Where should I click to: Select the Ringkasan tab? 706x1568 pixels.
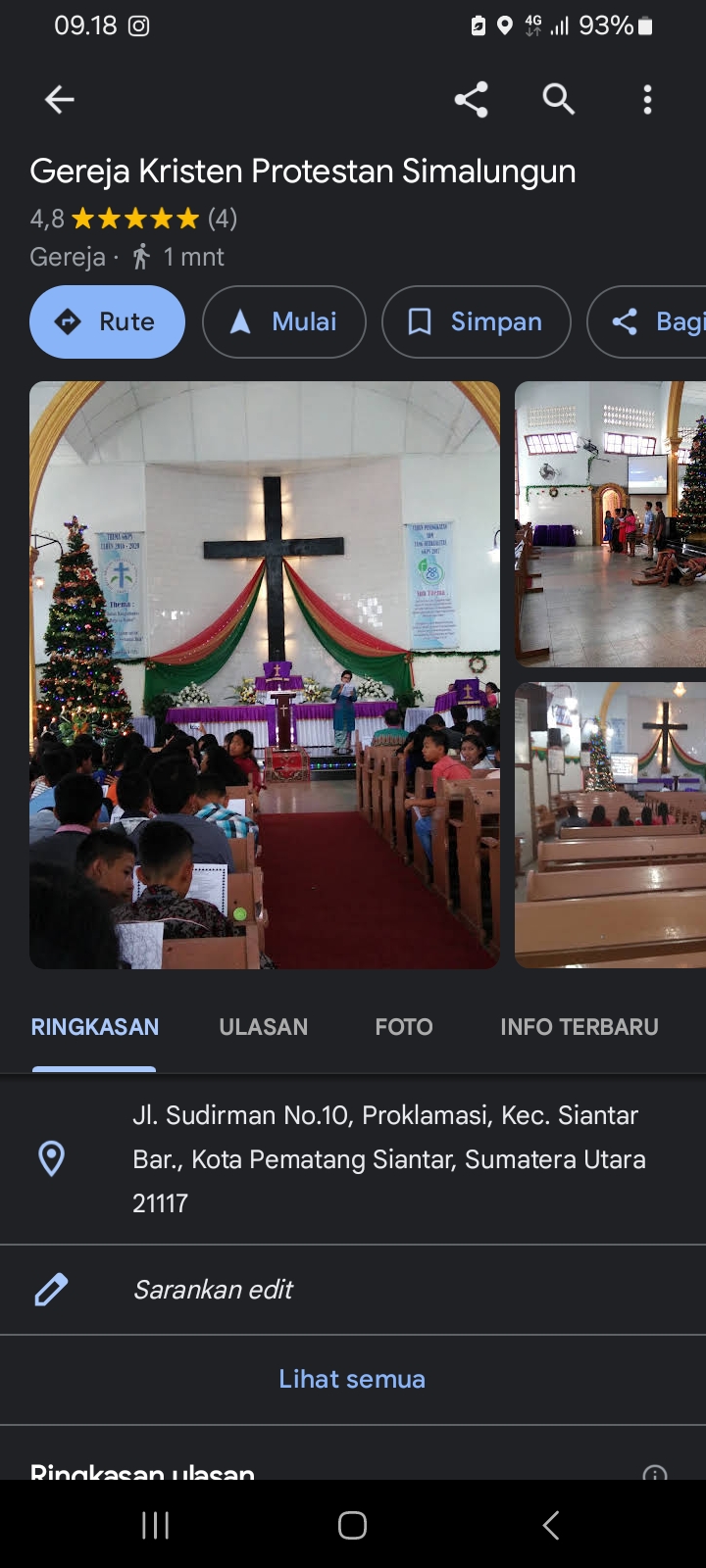95,1027
